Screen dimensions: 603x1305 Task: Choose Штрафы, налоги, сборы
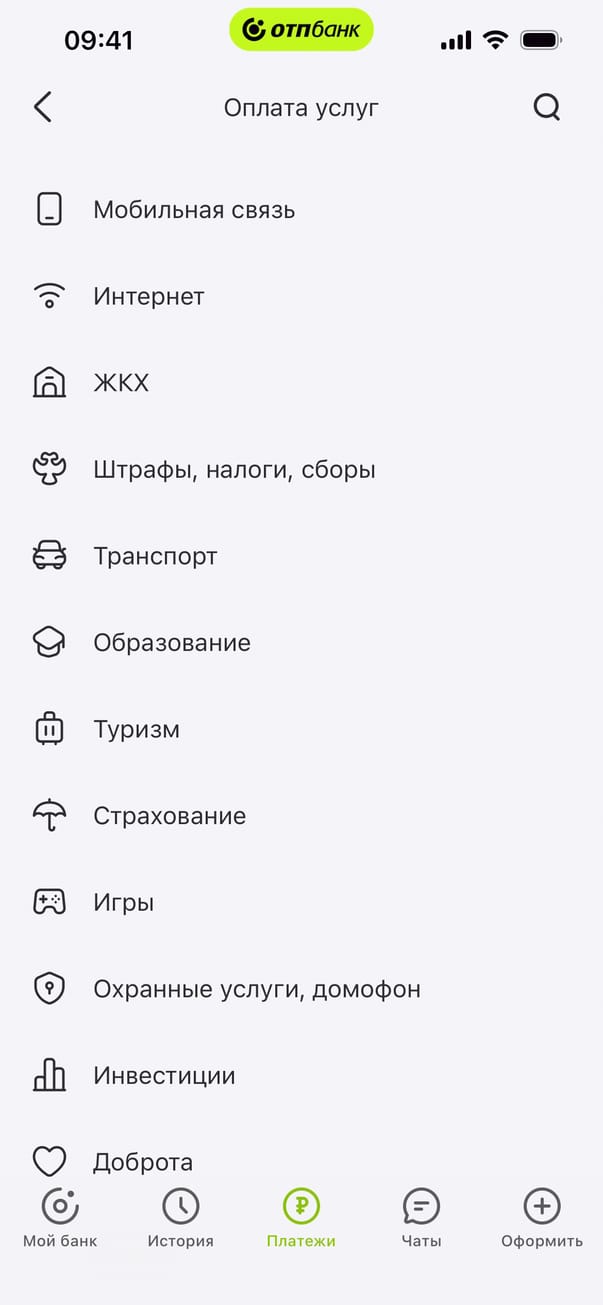pos(234,469)
